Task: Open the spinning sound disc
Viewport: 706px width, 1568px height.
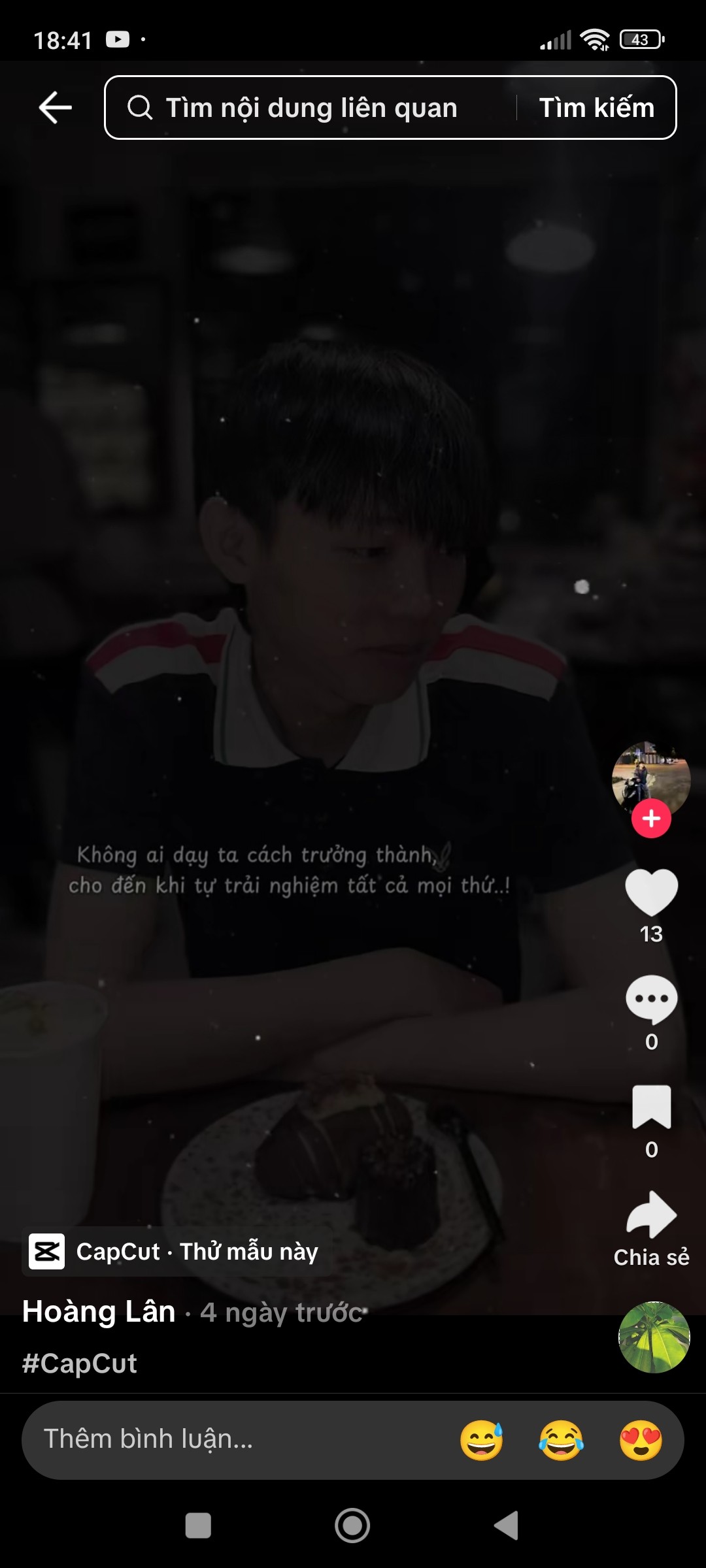Action: click(654, 1337)
